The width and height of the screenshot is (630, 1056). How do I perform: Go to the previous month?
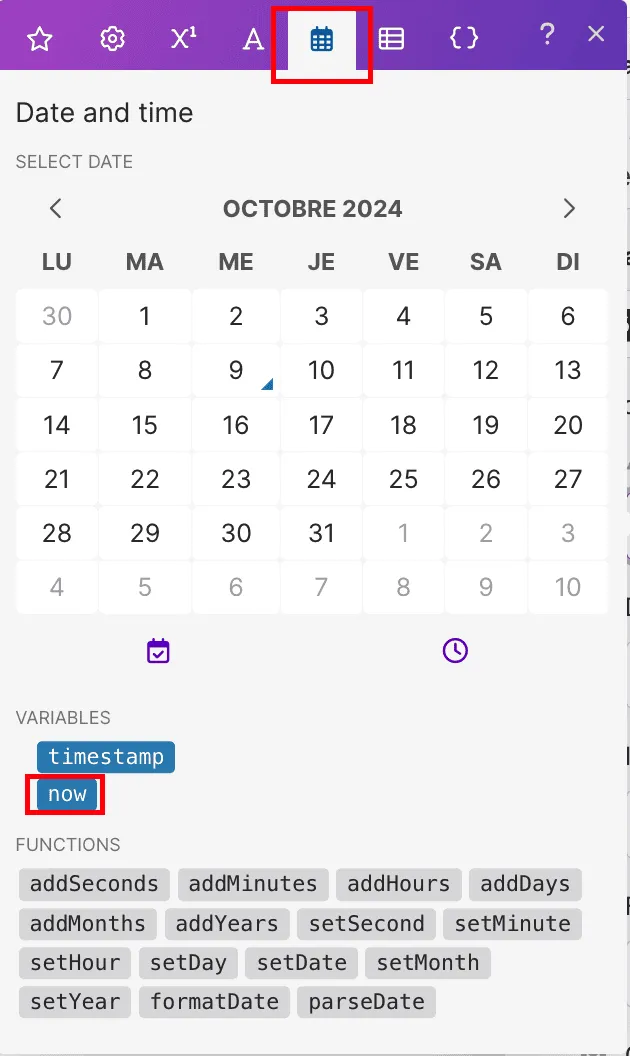56,208
